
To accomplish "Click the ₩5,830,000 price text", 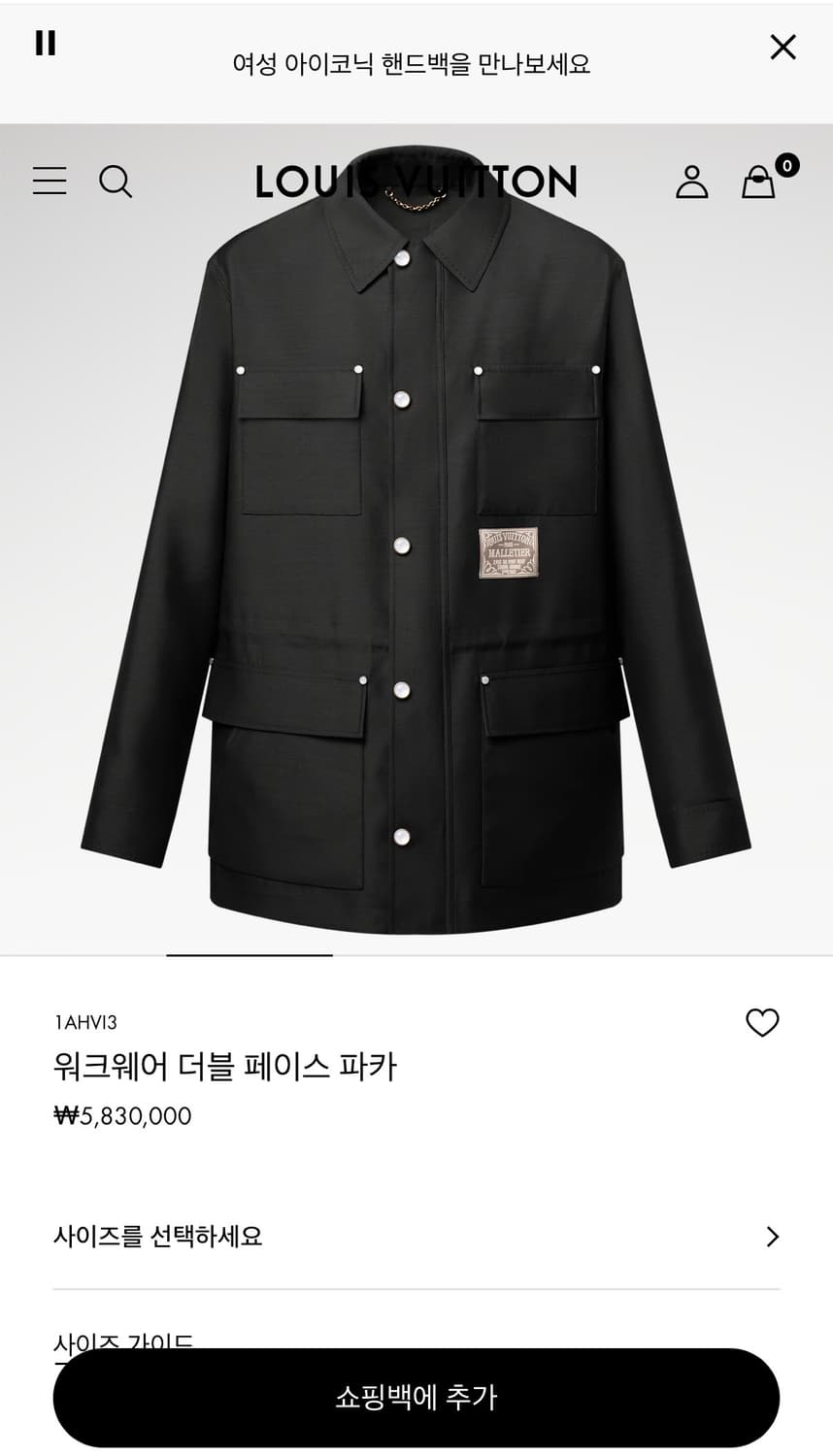I will coord(122,1116).
